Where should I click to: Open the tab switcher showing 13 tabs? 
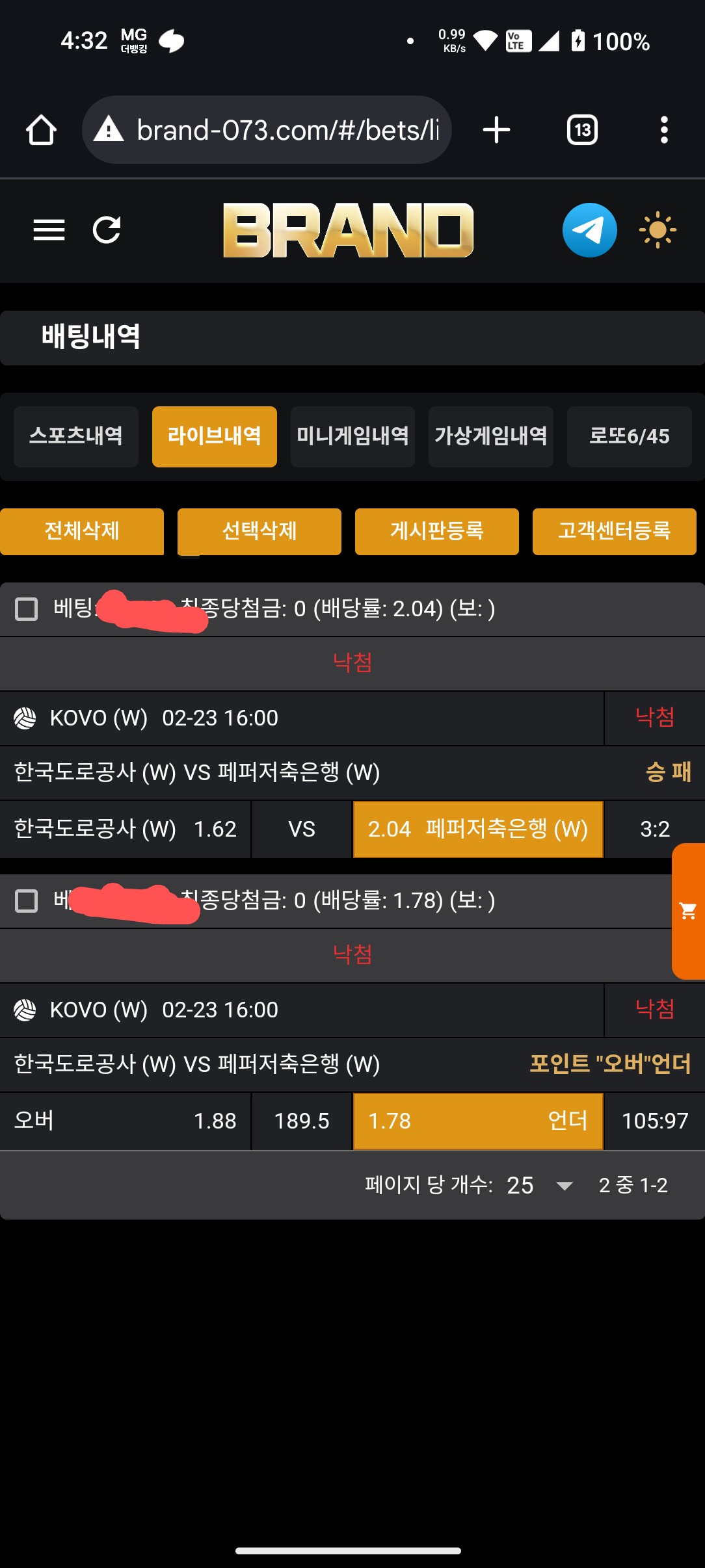click(582, 130)
